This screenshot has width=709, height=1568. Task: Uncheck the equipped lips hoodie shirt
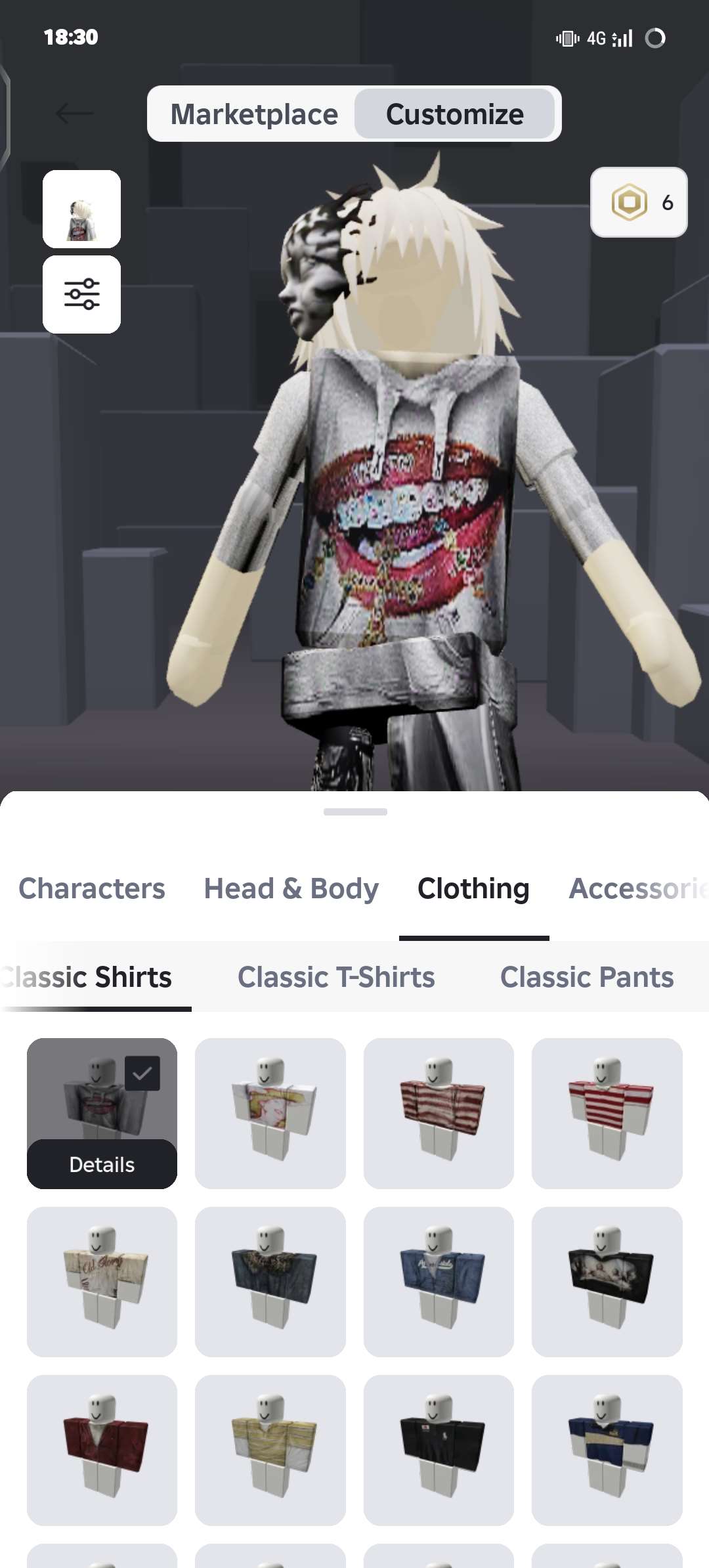pyautogui.click(x=142, y=1074)
